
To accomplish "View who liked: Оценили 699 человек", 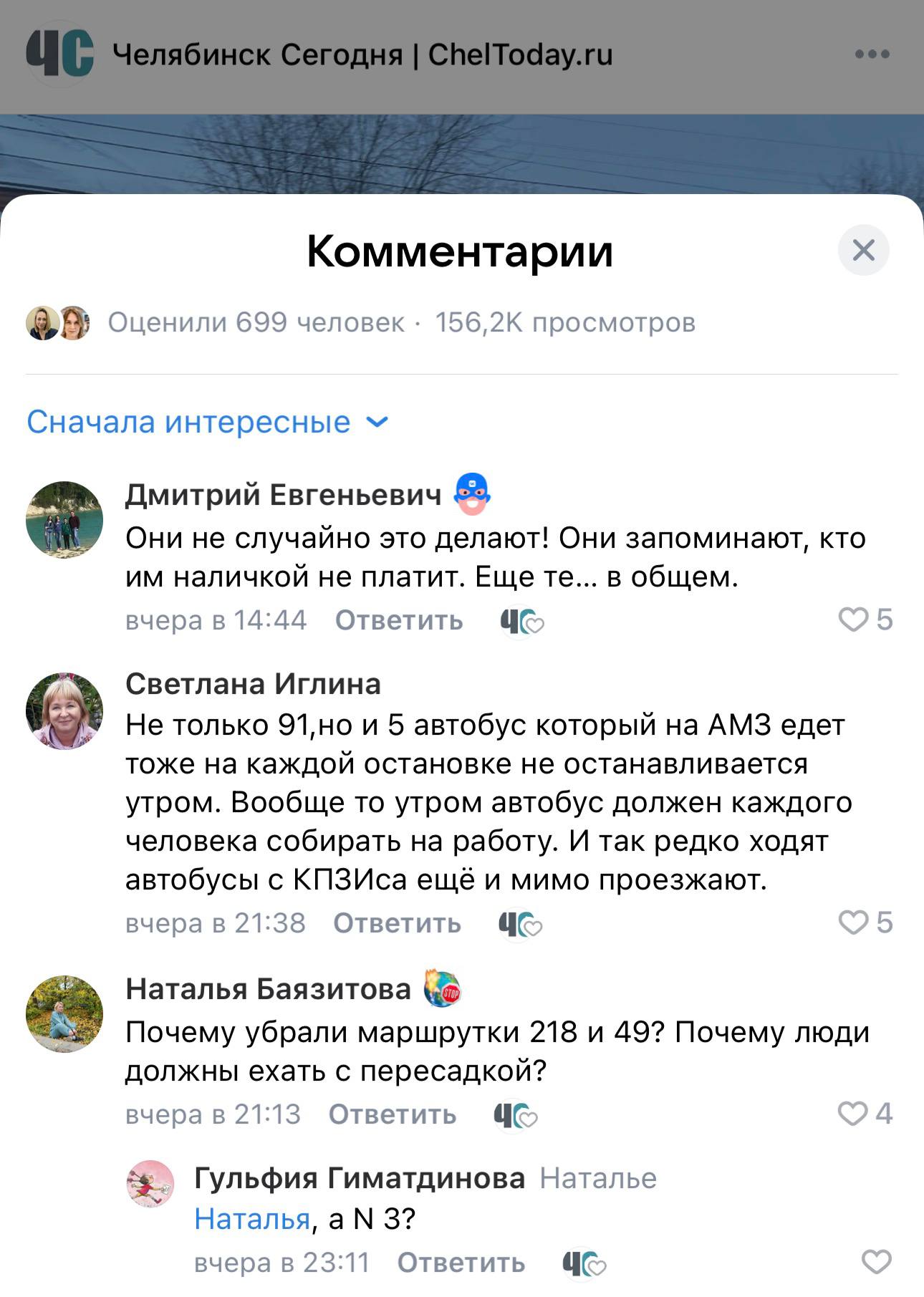I will (x=256, y=323).
